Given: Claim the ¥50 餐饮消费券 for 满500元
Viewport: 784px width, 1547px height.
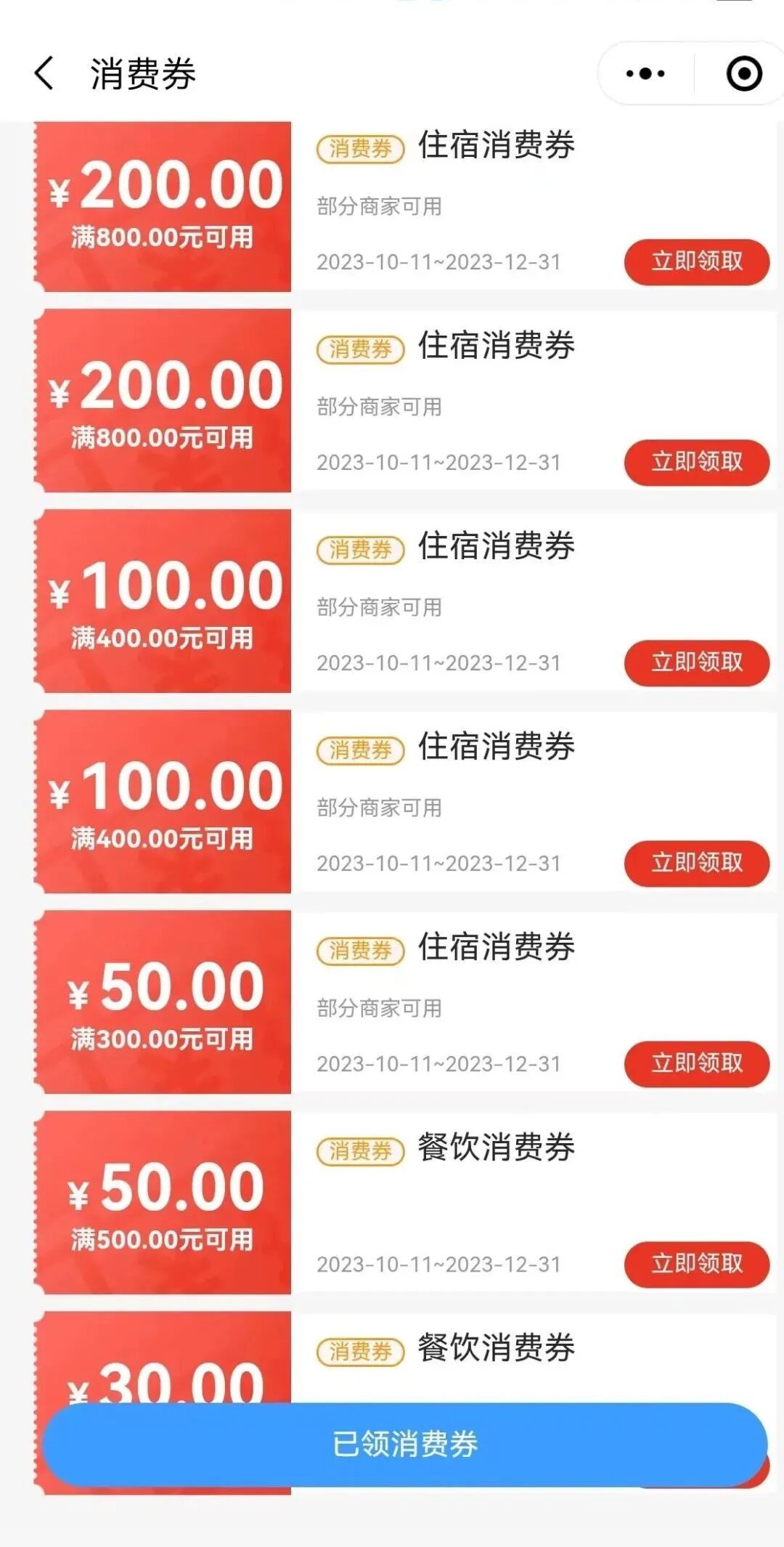Looking at the screenshot, I should [x=696, y=1264].
